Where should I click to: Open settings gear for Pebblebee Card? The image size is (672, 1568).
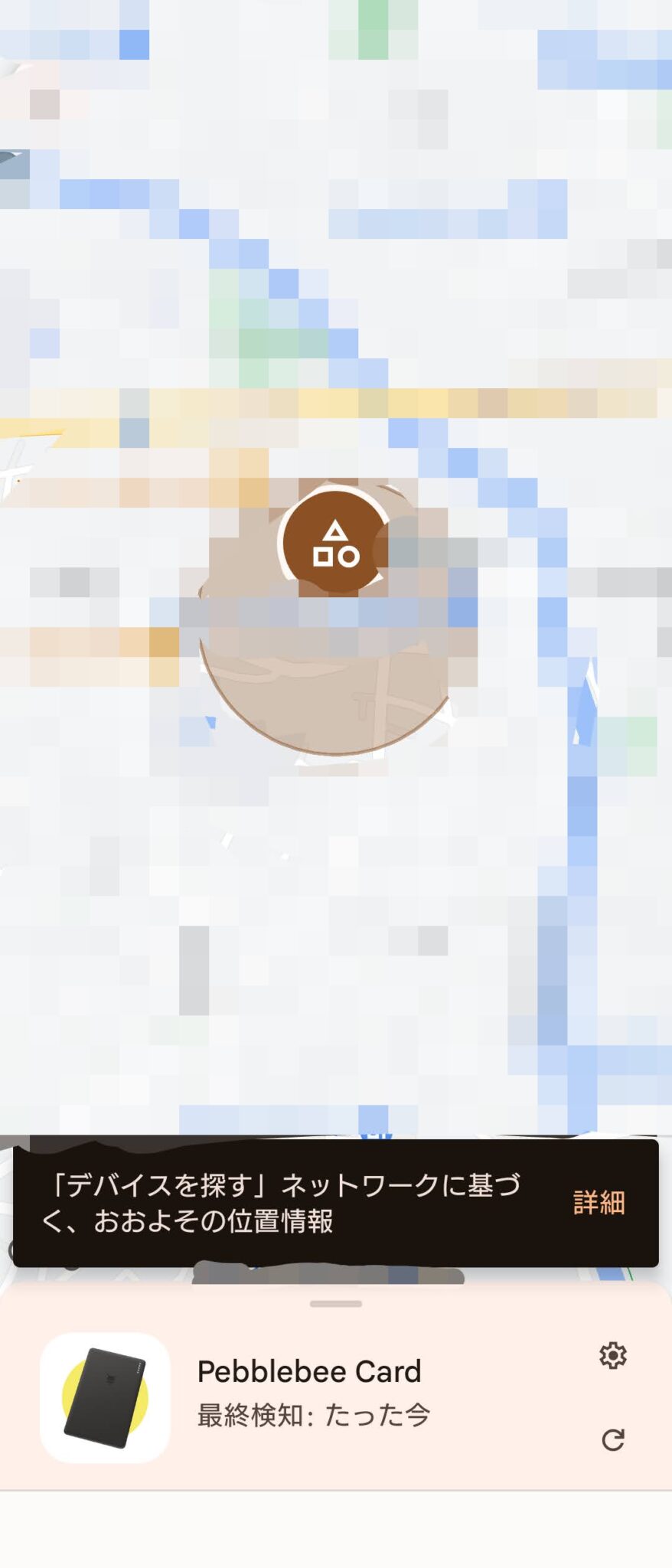(612, 1356)
